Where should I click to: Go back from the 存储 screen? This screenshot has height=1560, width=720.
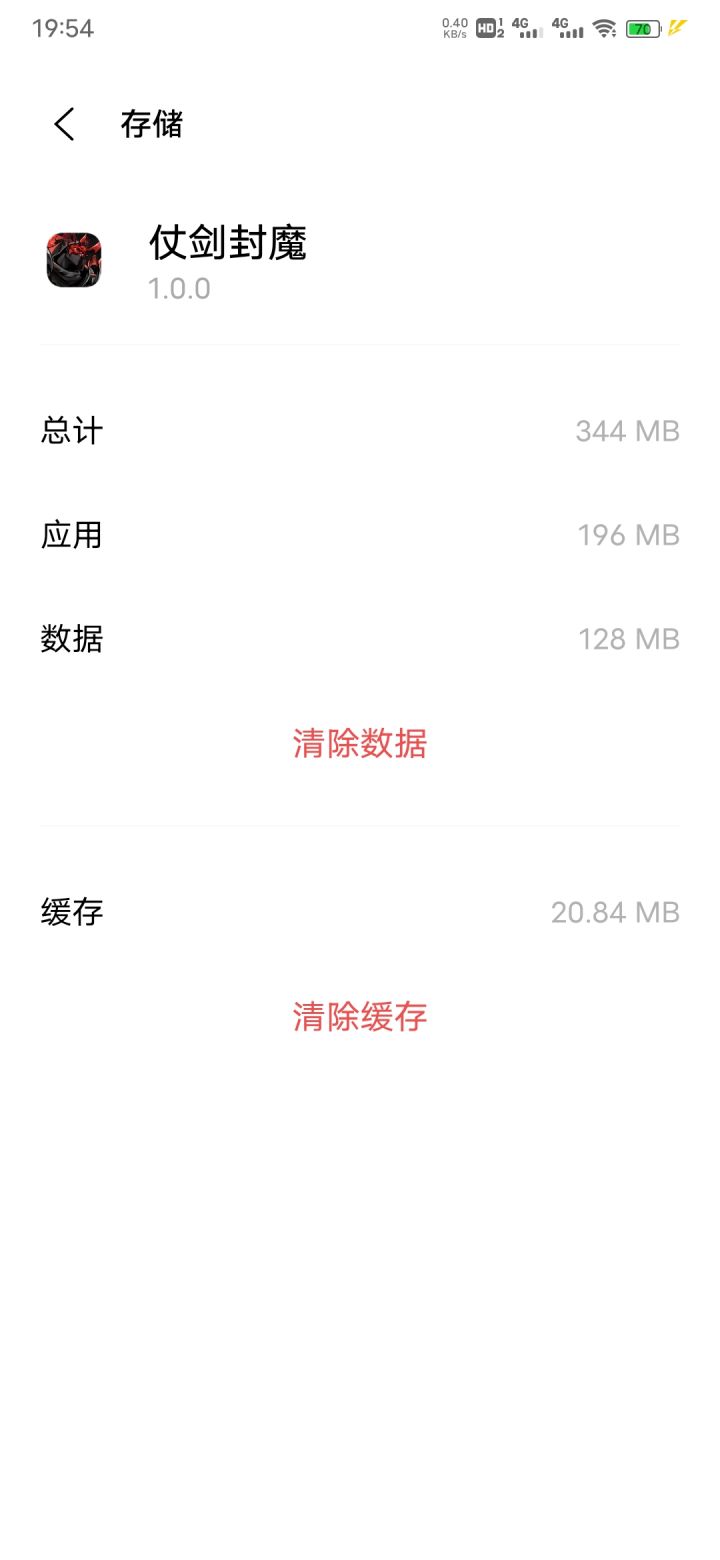pos(65,125)
